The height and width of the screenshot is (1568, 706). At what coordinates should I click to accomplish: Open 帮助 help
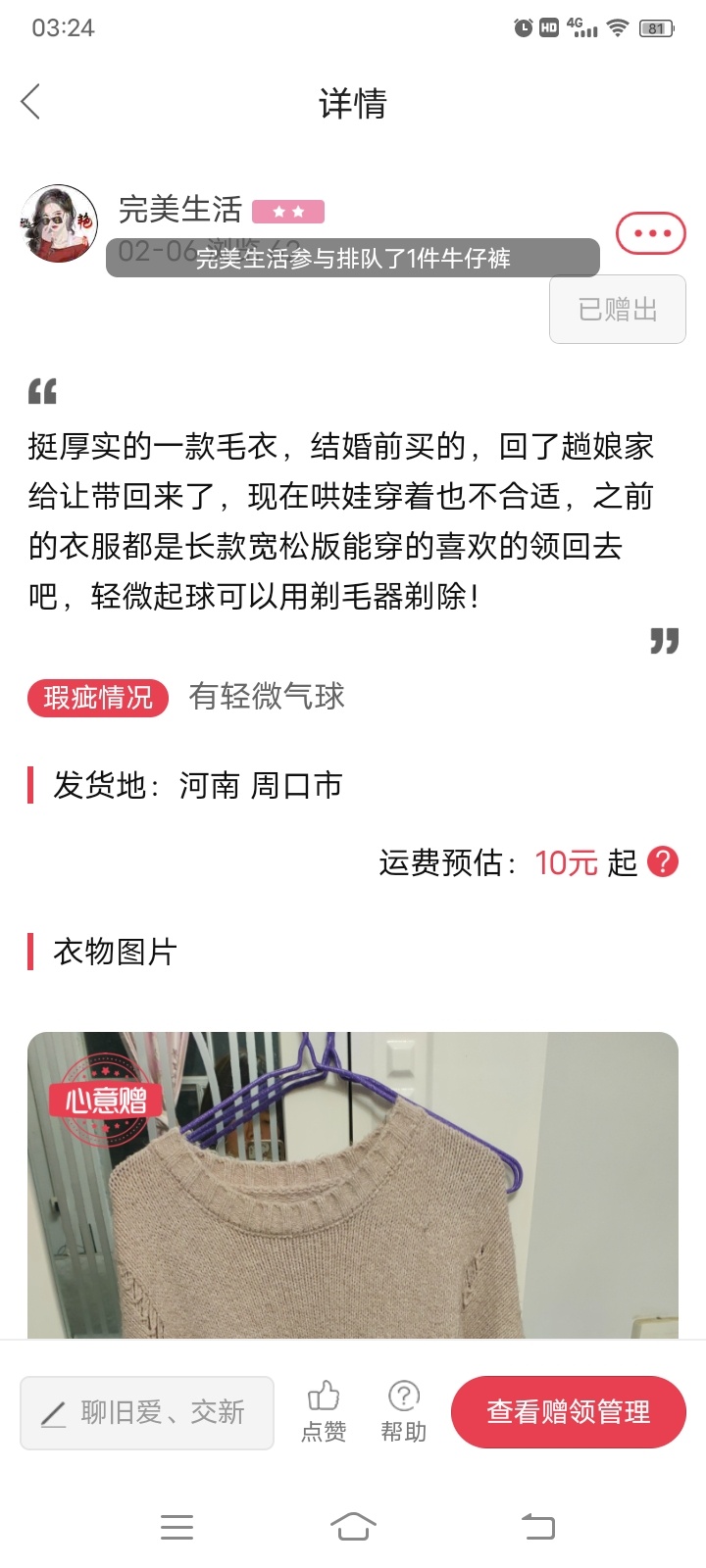[x=404, y=1412]
